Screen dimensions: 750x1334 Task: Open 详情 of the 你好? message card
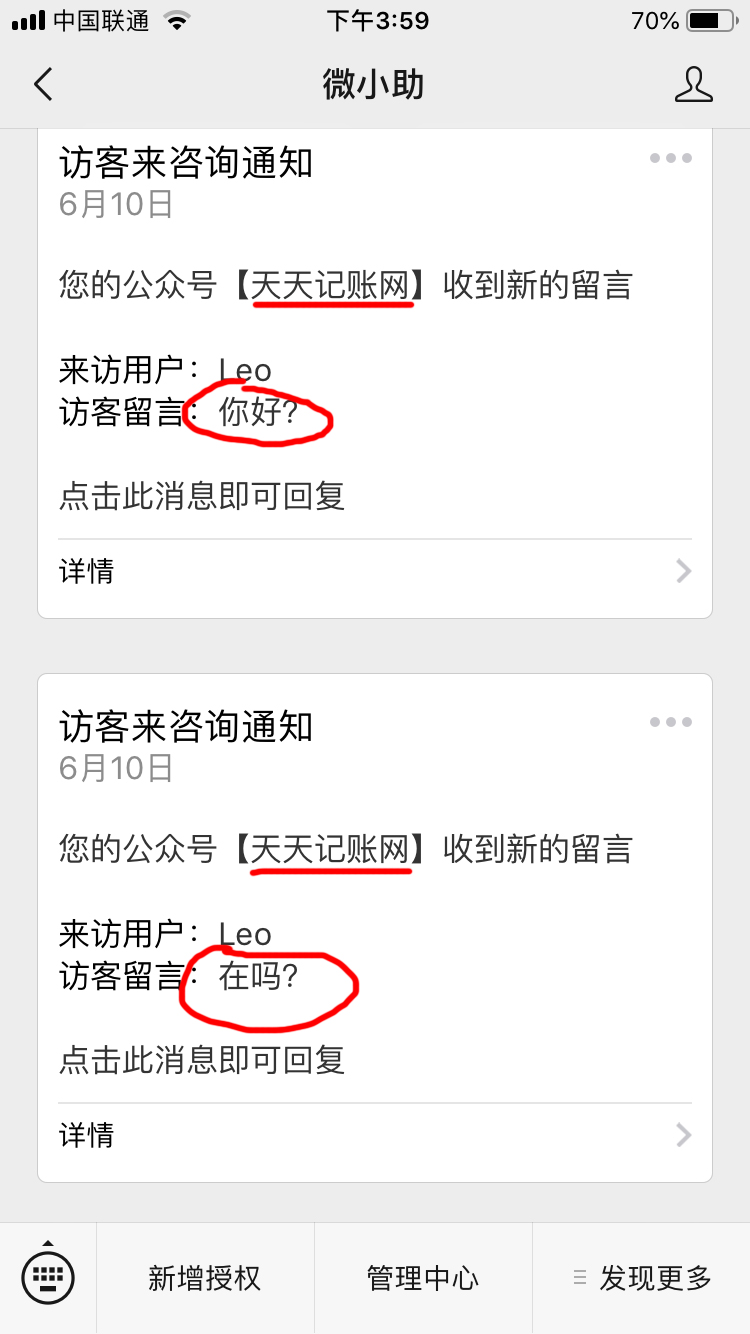(x=375, y=571)
